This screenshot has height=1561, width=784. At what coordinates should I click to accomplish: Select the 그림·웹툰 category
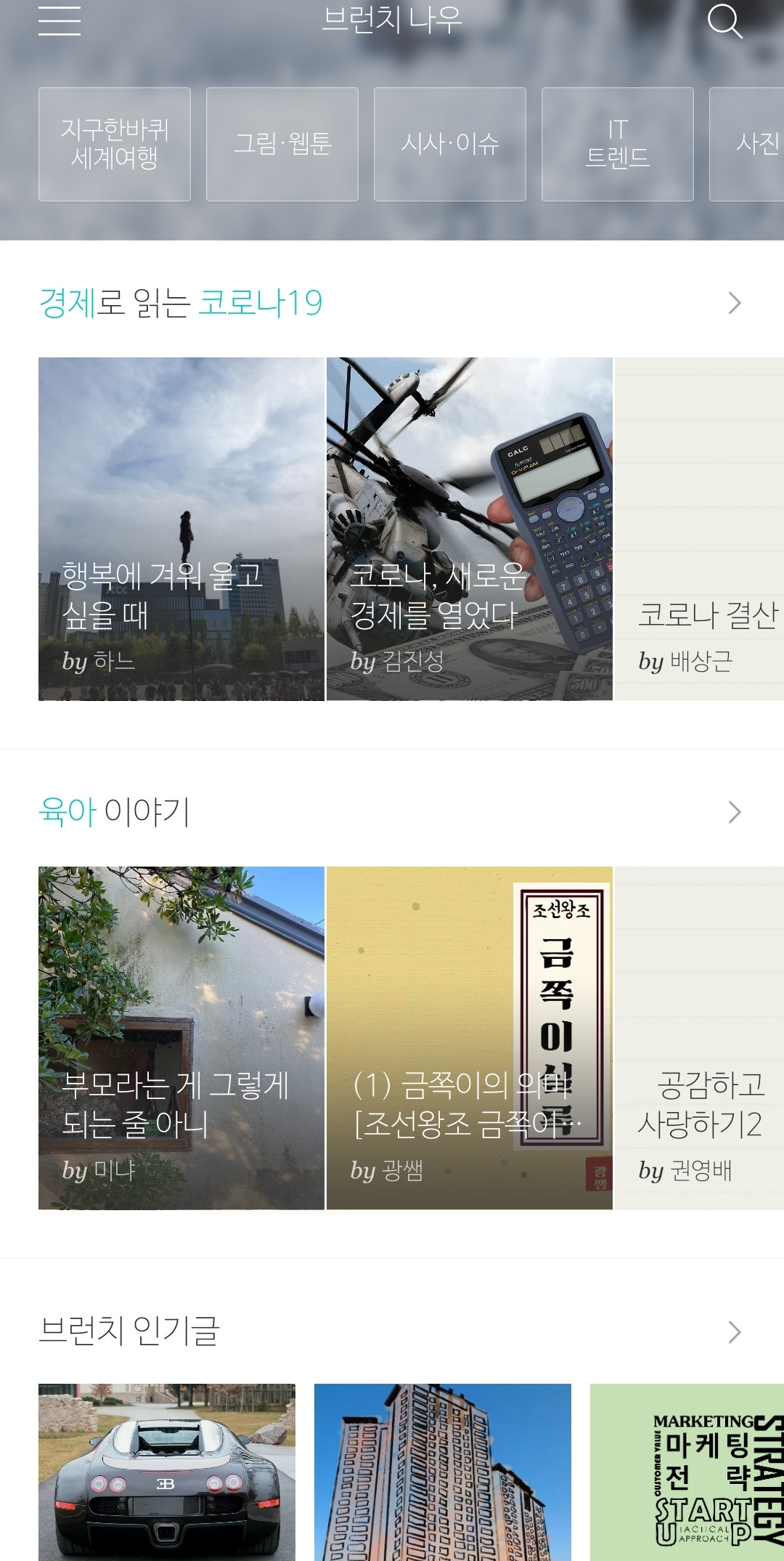282,144
